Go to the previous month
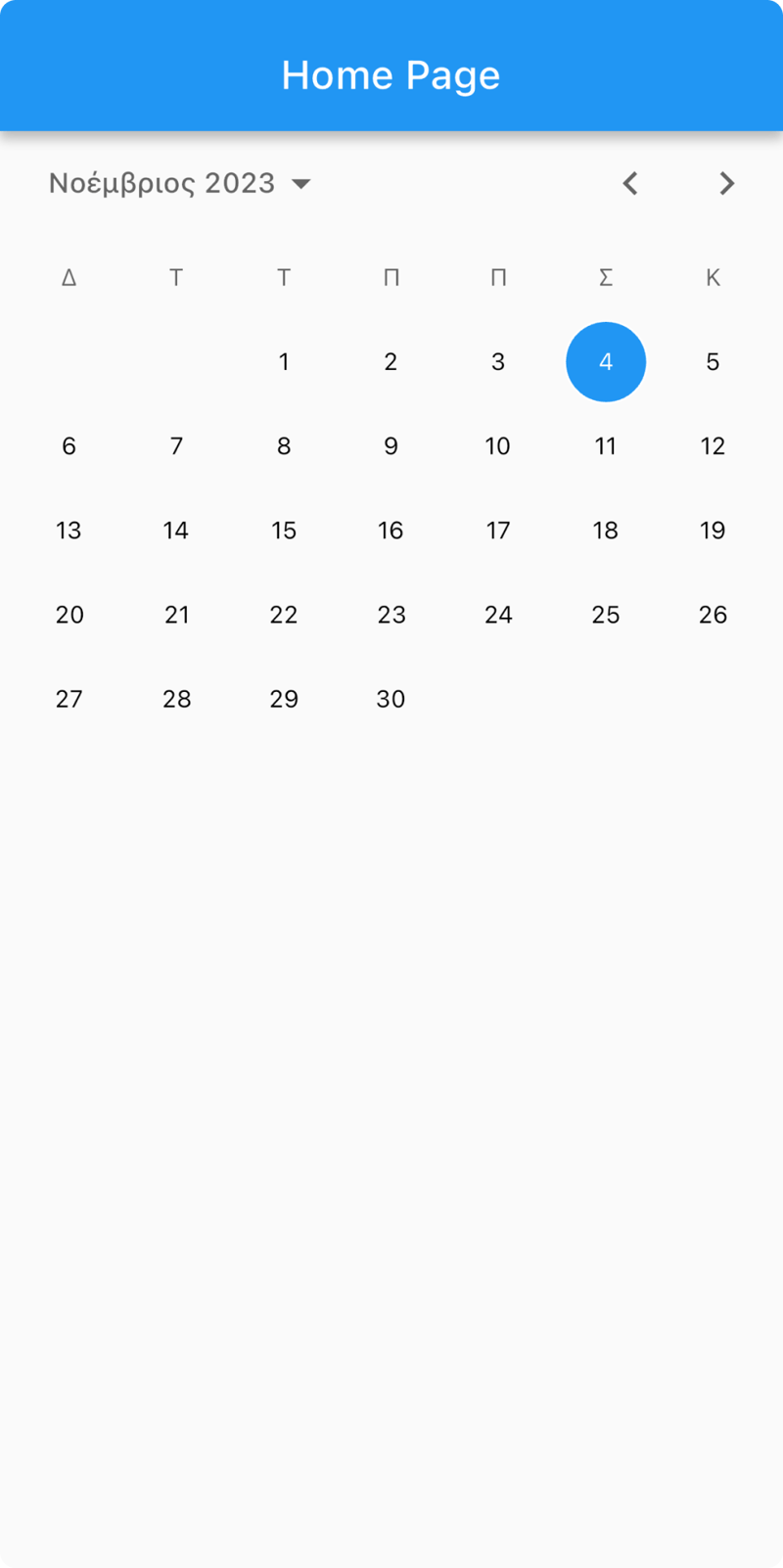The image size is (783, 1568). coord(630,184)
